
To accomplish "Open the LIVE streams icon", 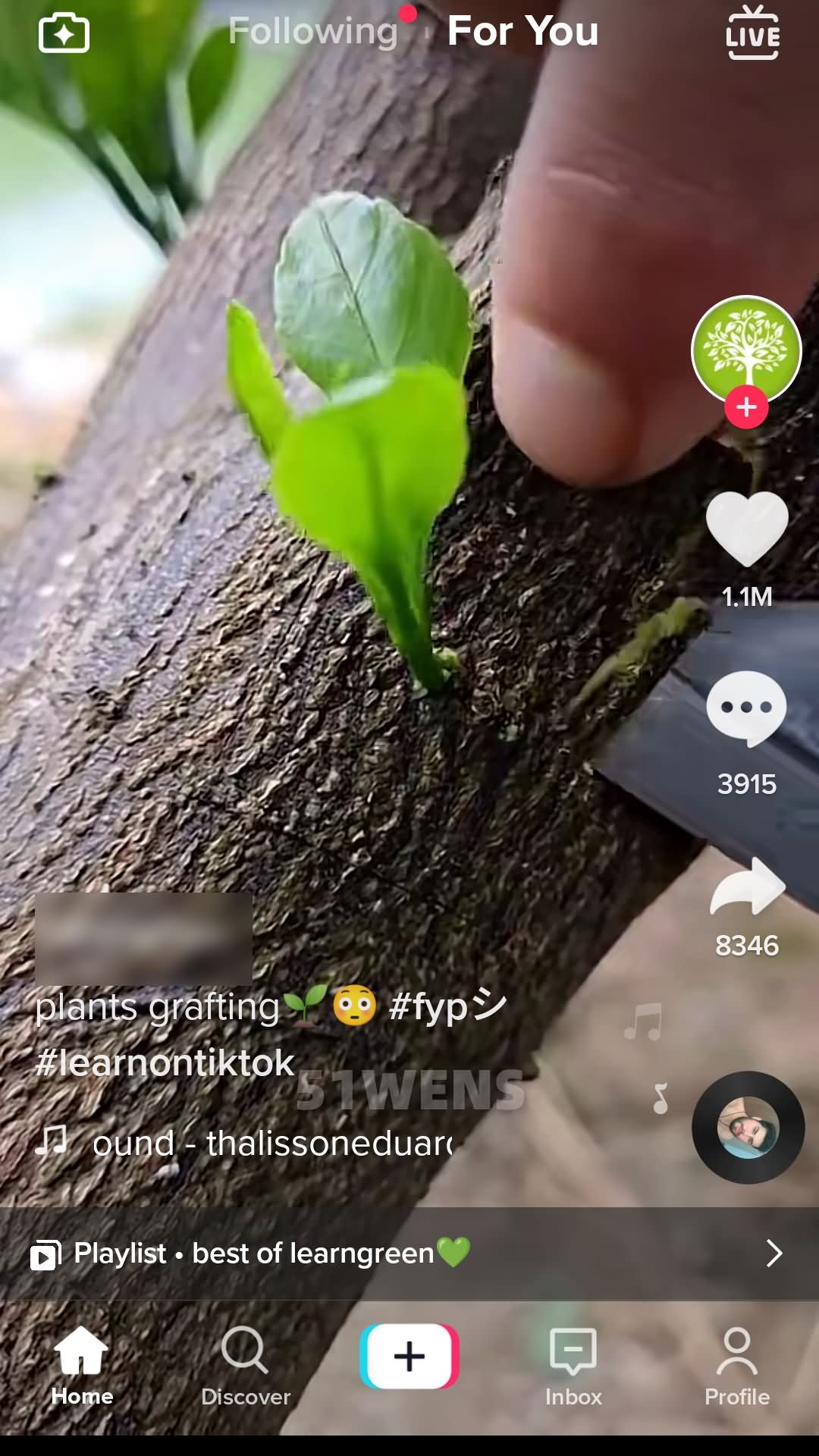I will (x=752, y=33).
